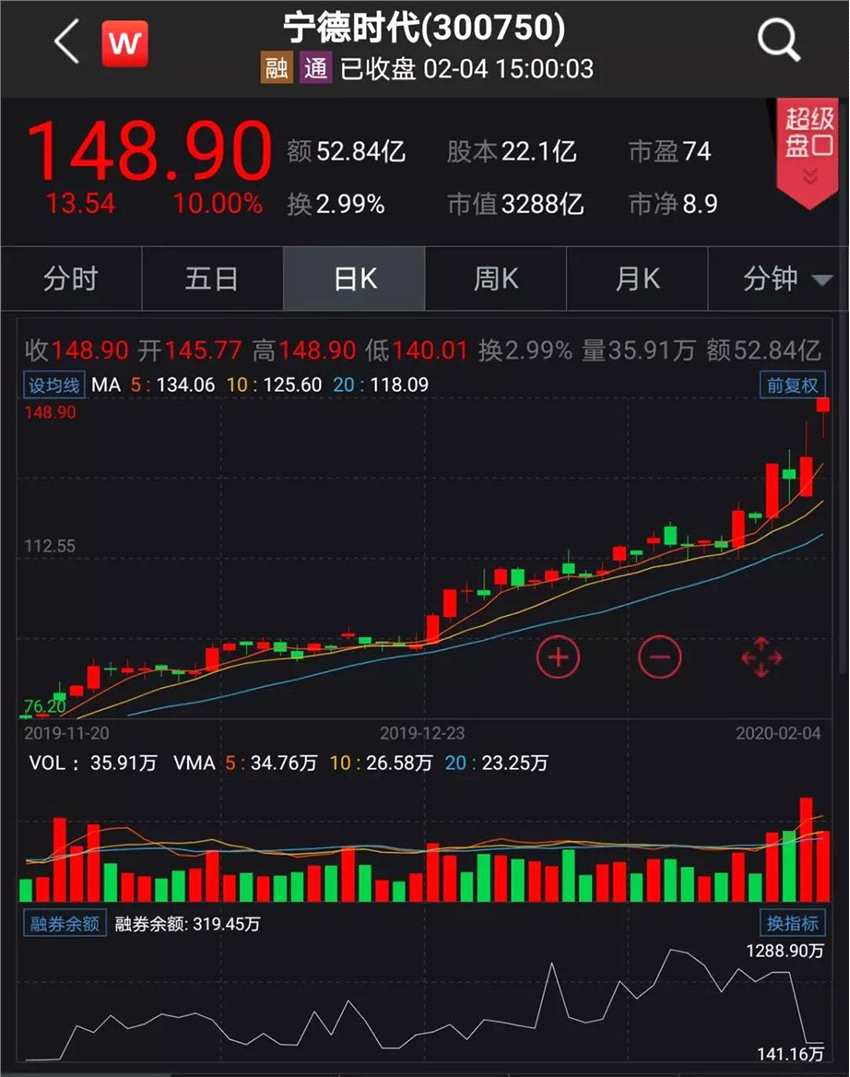850x1077 pixels.
Task: Zoom in on the K-line chart
Action: 558,657
